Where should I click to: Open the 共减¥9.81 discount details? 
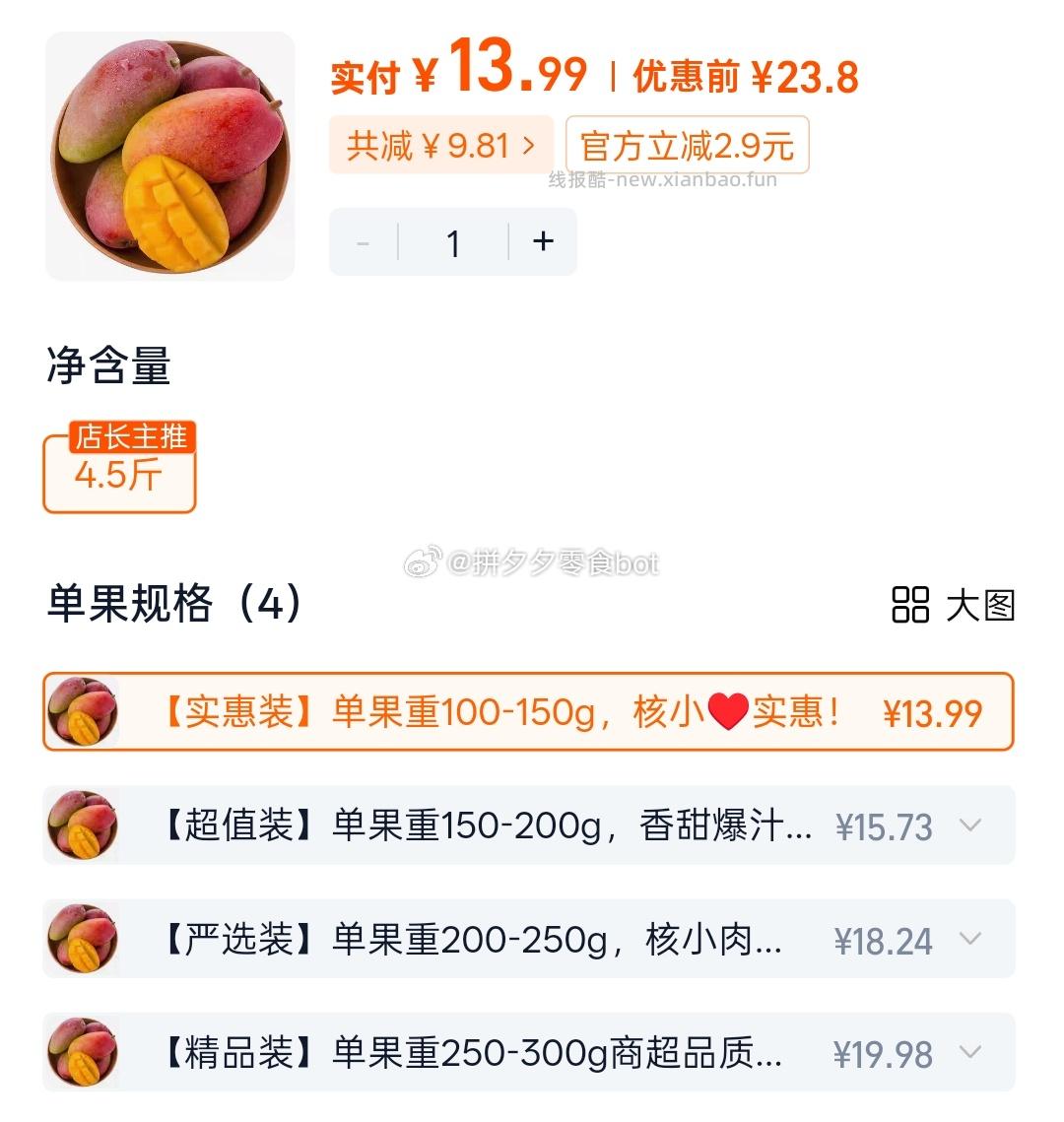440,144
